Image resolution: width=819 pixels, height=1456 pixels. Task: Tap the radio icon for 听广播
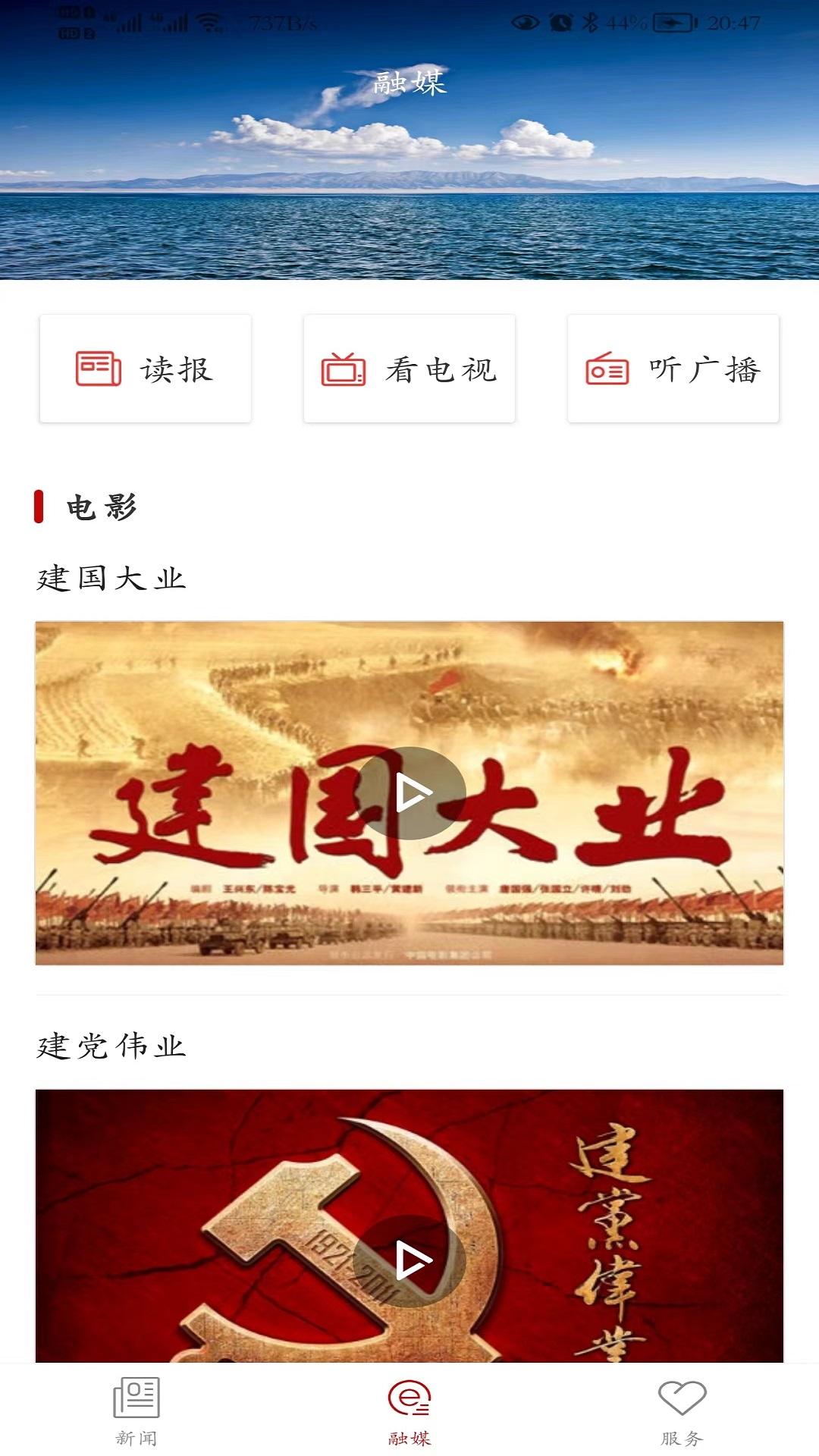pyautogui.click(x=606, y=369)
